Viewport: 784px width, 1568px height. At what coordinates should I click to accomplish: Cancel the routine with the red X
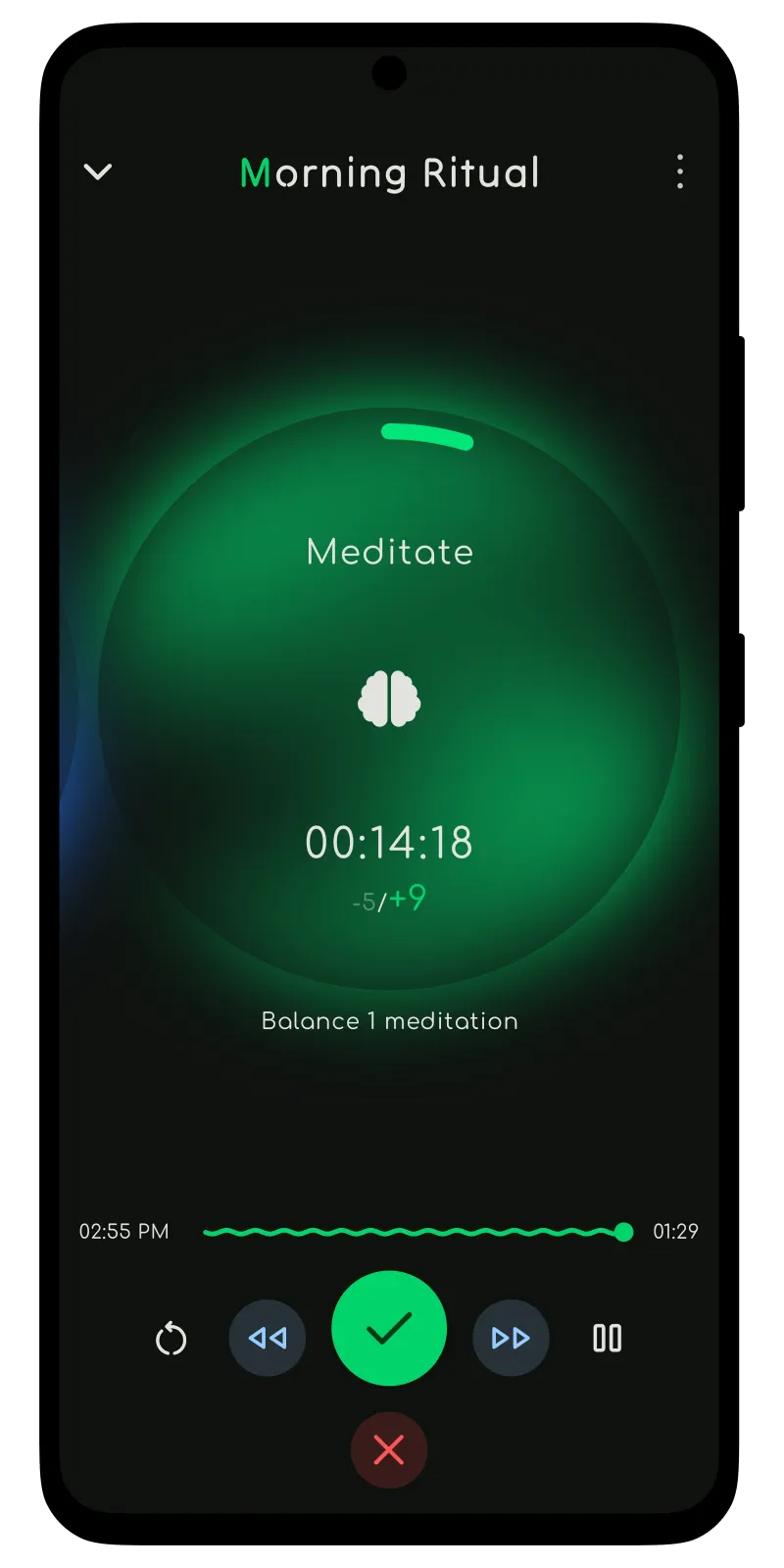tap(389, 1450)
